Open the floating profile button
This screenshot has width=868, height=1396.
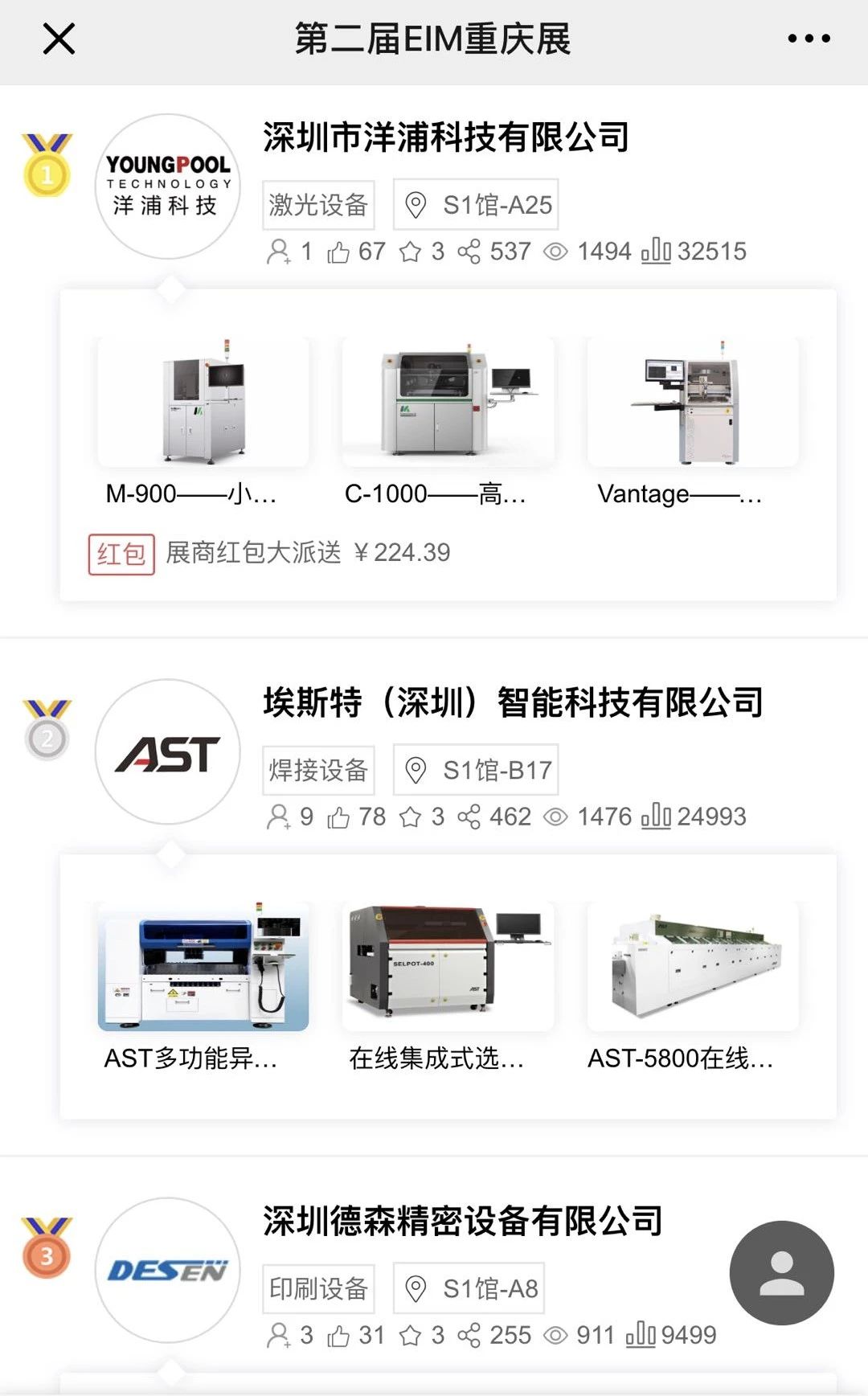[781, 1273]
